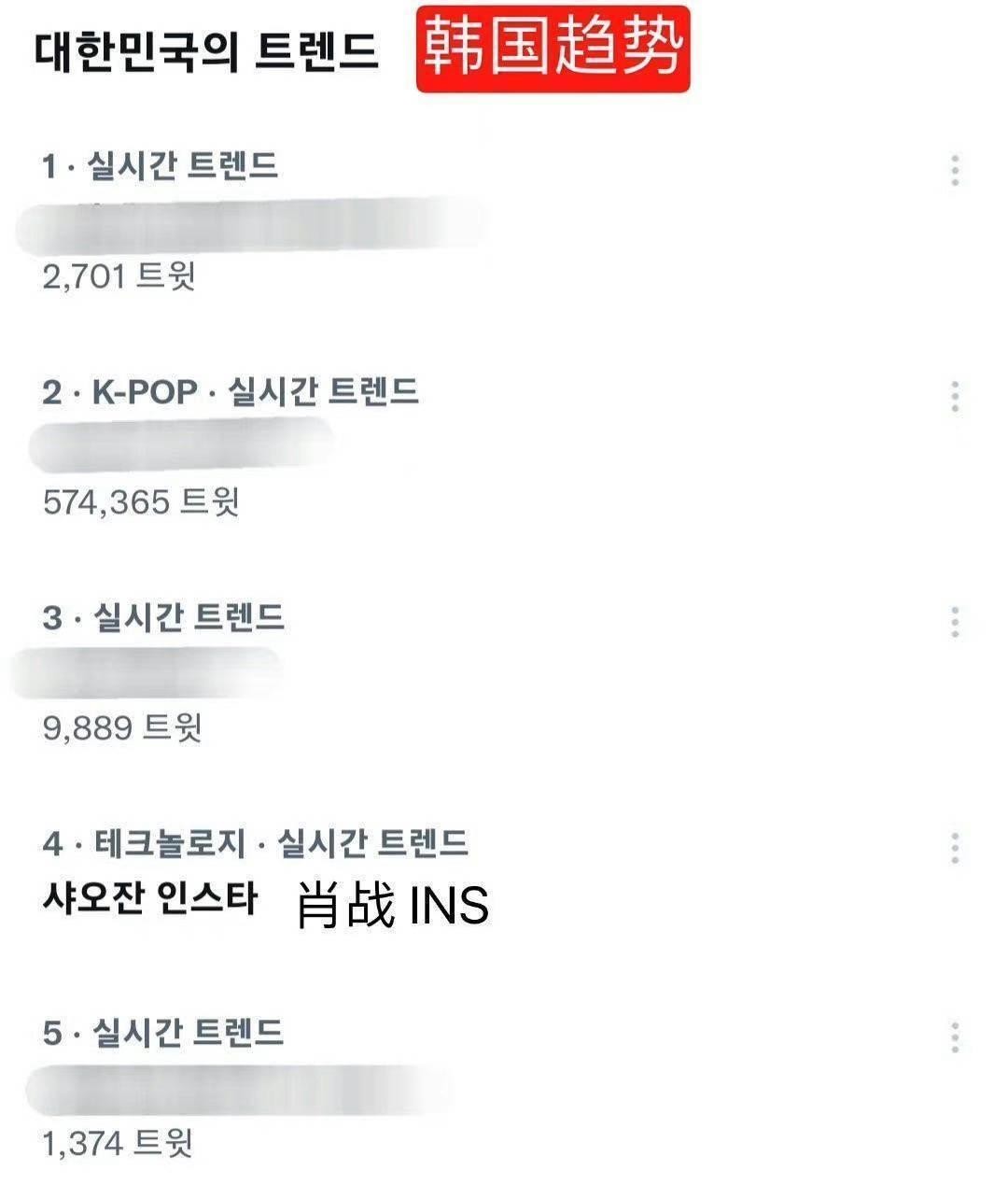Open the number 3 trend with 9,889 tweets
The height and width of the screenshot is (1184, 1008).
(149, 672)
